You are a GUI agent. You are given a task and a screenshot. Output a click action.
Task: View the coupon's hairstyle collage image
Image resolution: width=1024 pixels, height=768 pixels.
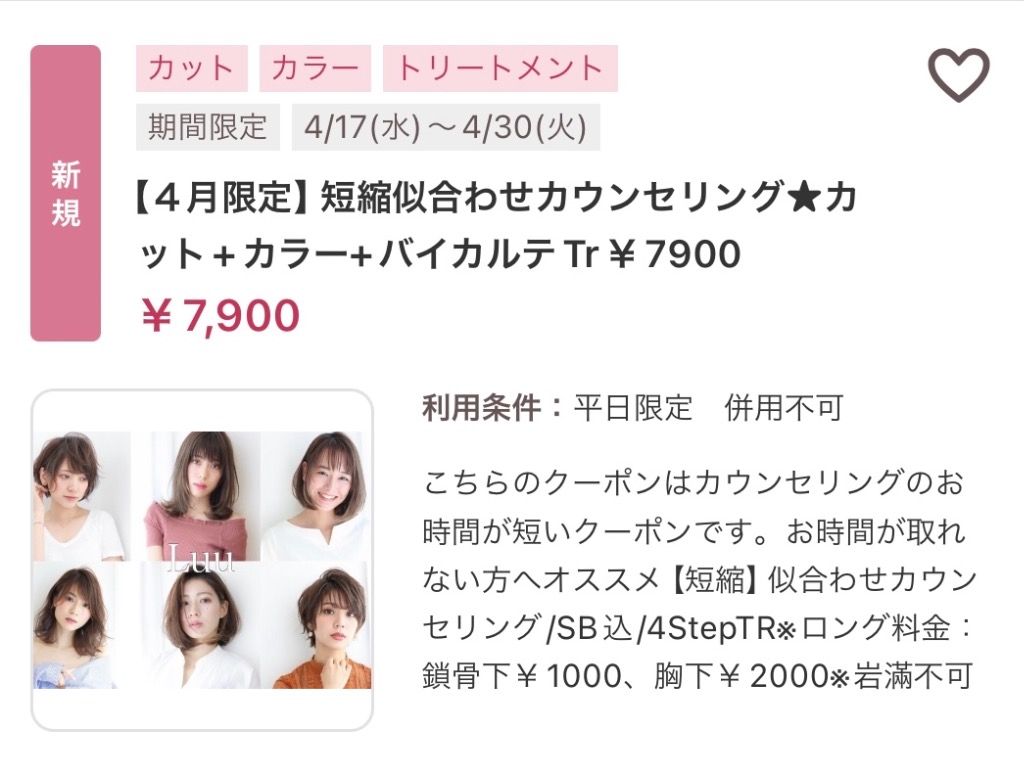coord(202,559)
